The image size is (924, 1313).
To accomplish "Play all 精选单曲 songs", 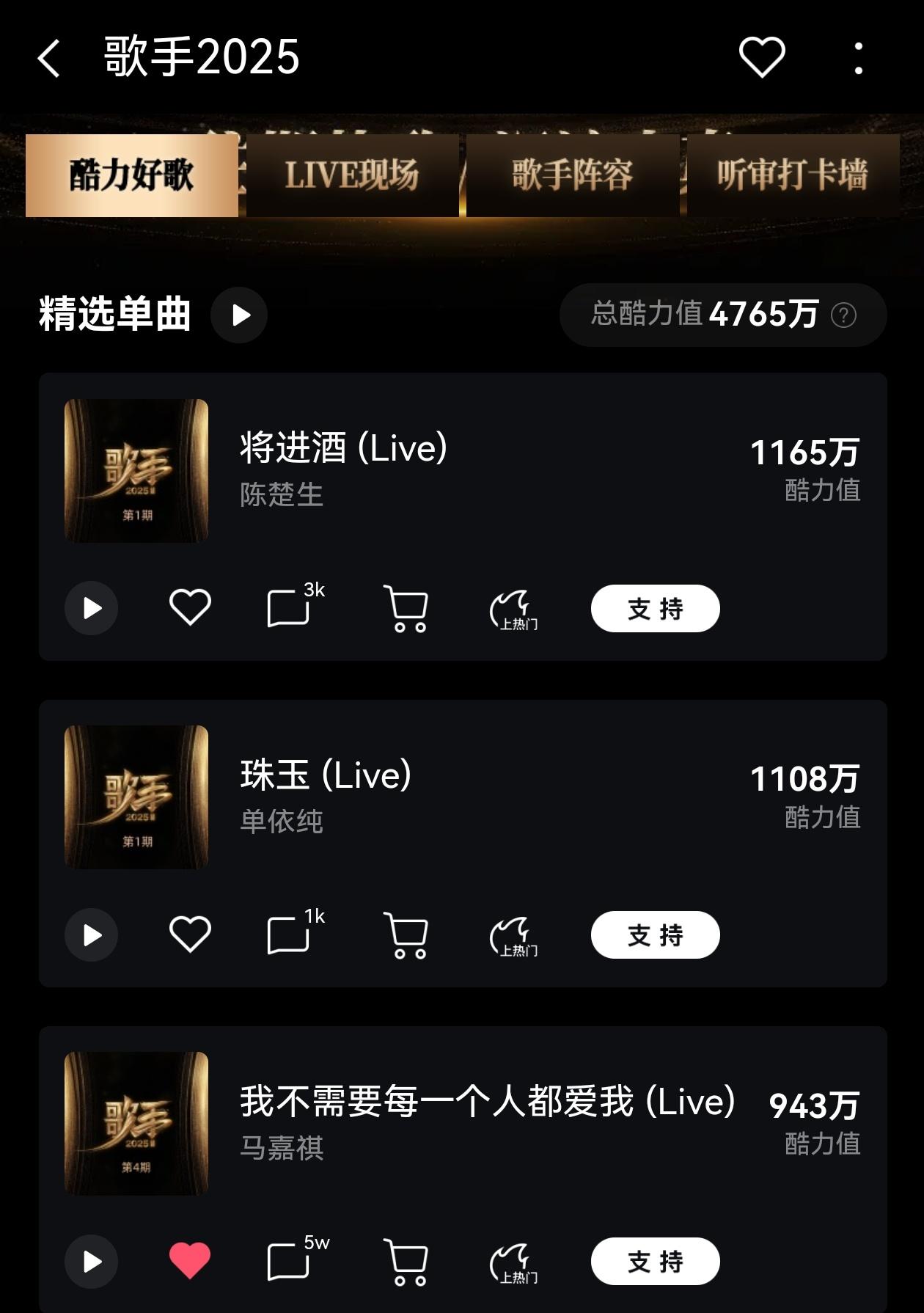I will [x=239, y=315].
